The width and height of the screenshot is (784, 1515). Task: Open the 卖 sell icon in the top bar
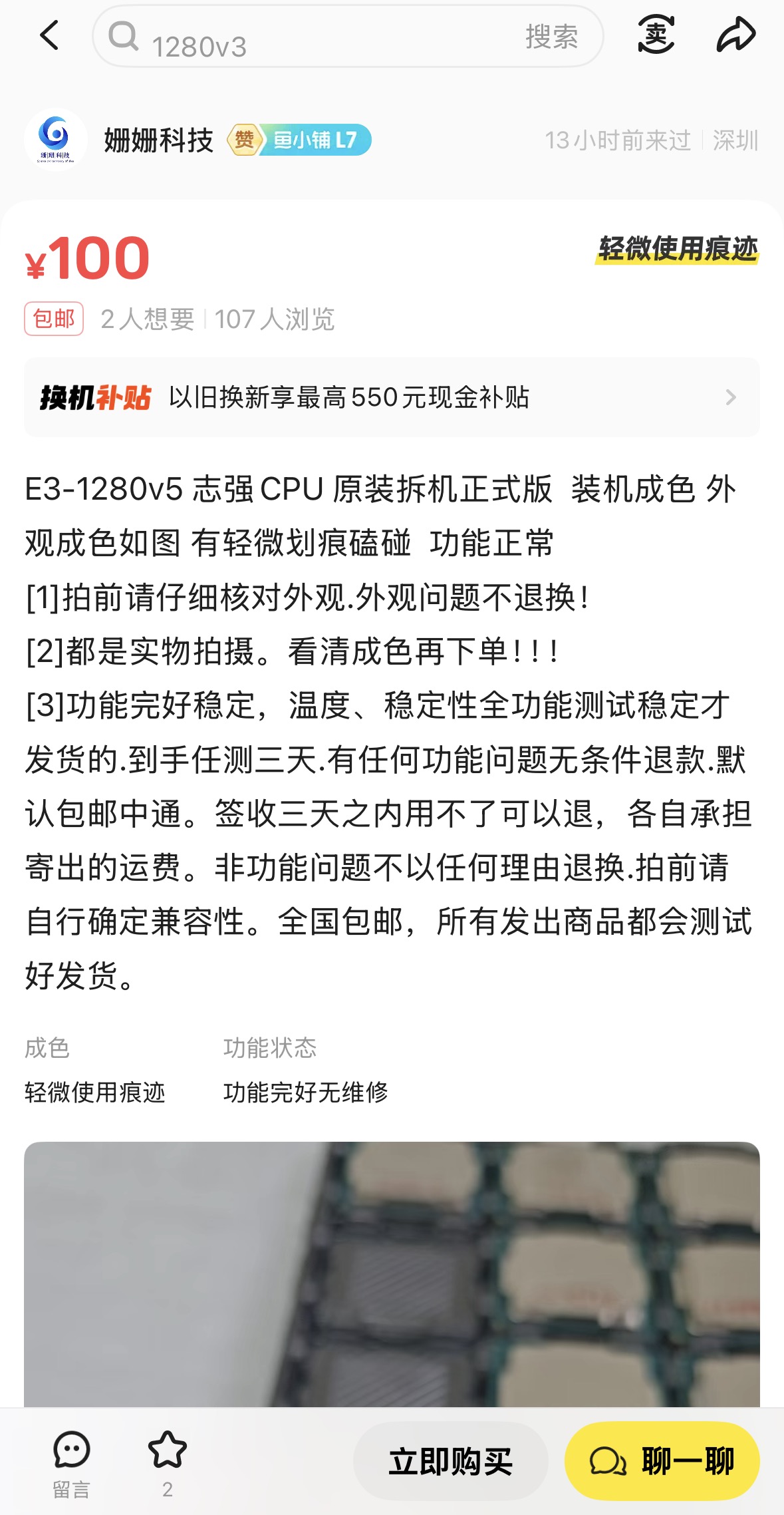656,35
